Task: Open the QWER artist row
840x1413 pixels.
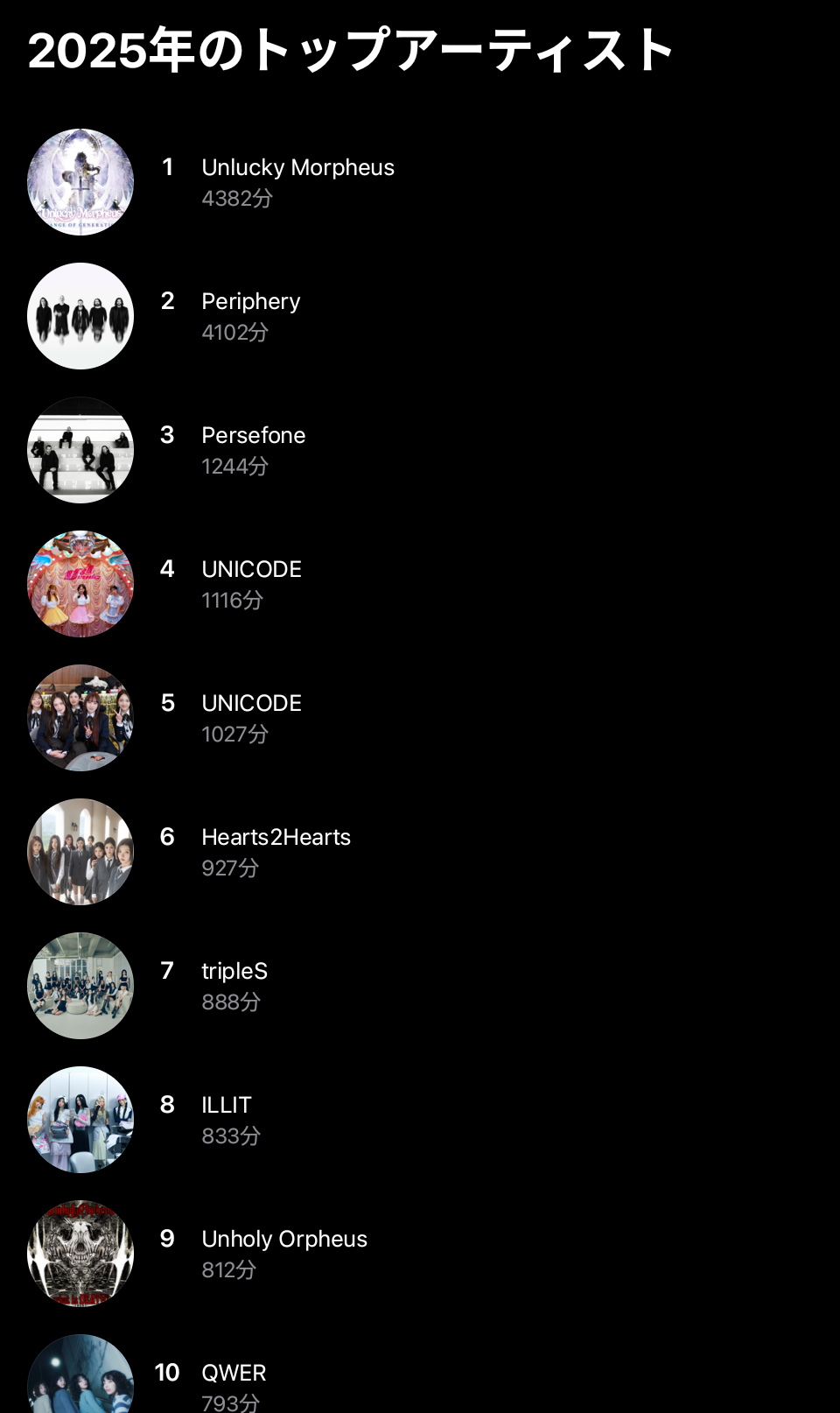Action: (x=234, y=1374)
